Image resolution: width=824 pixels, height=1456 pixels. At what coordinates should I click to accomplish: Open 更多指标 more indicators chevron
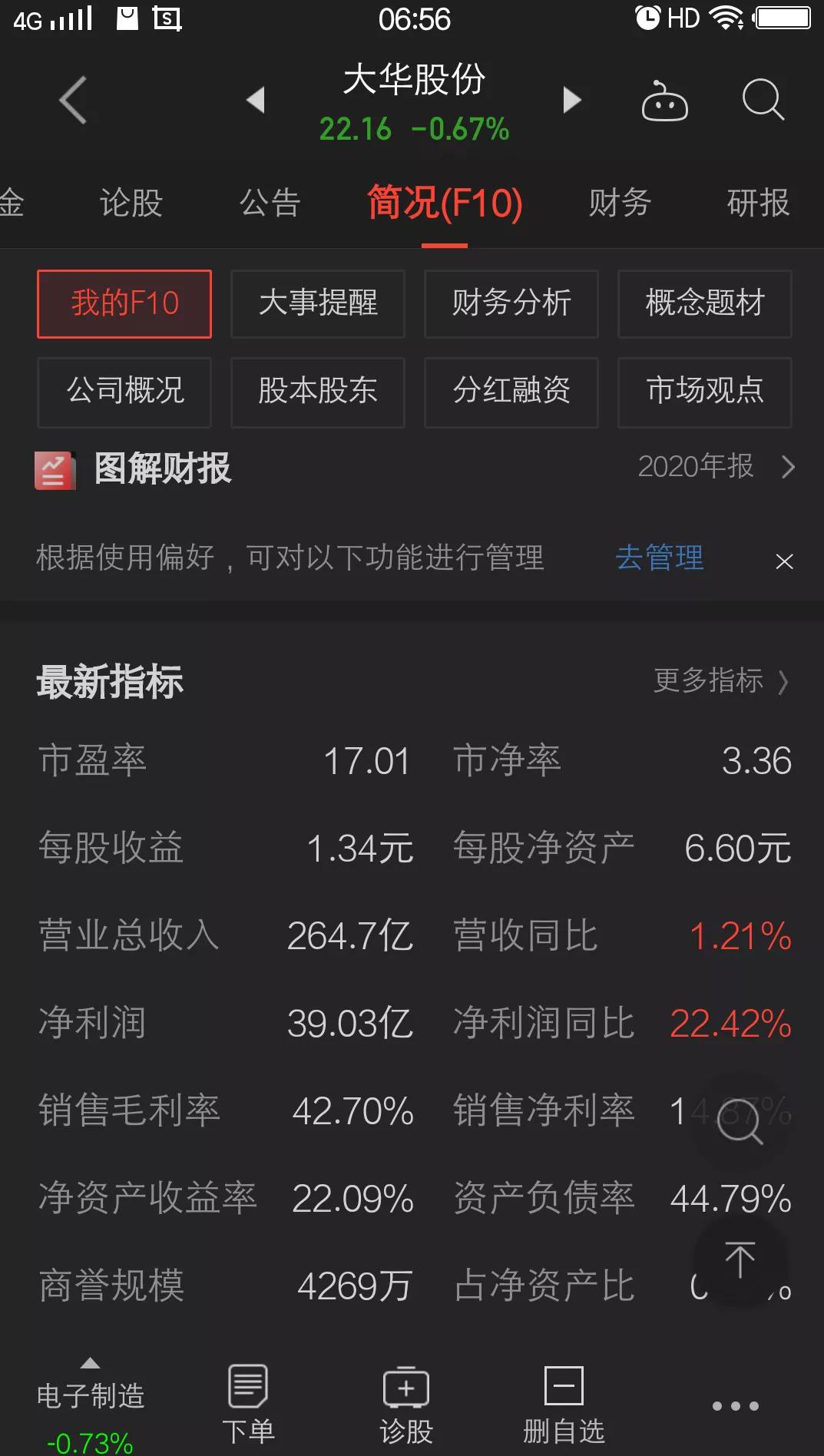coord(784,680)
